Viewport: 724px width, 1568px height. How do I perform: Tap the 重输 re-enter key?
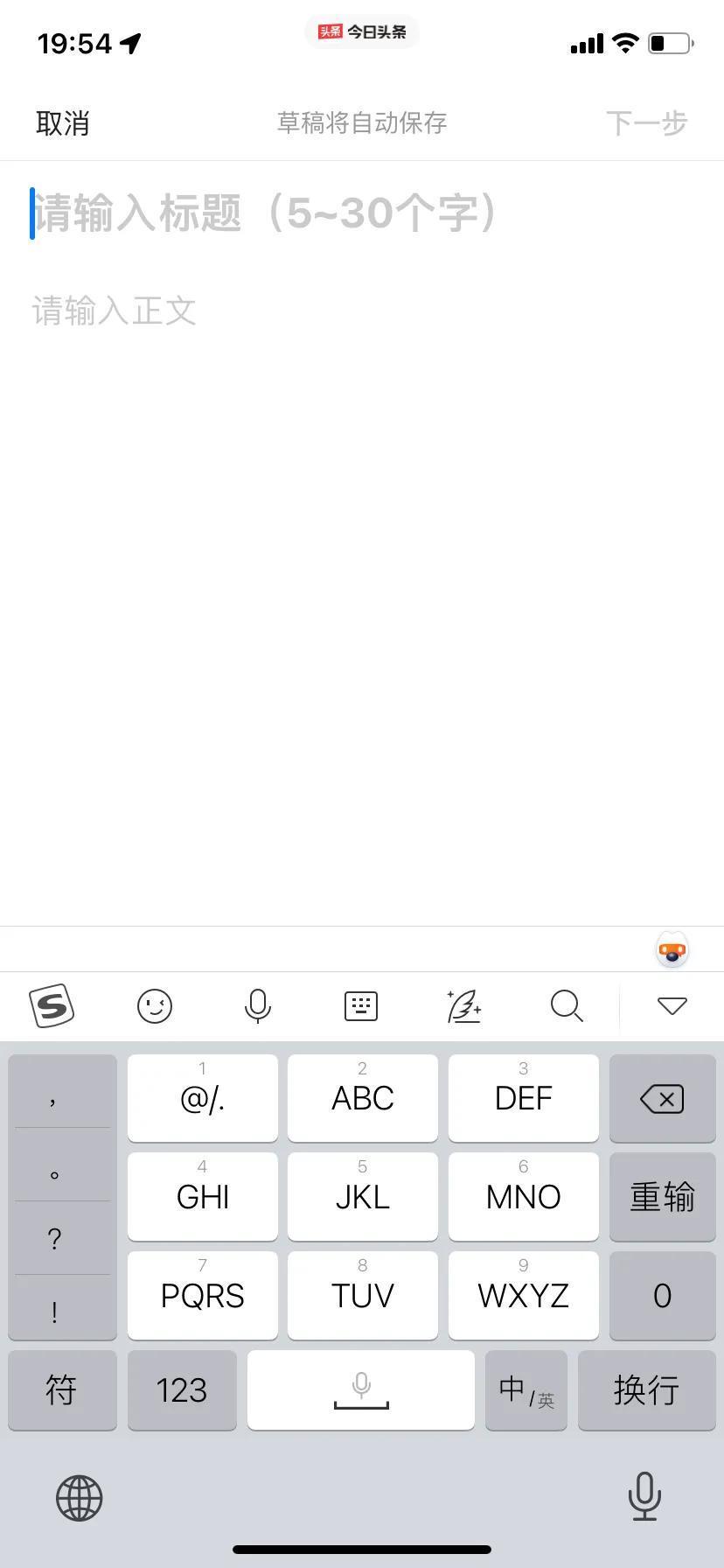coord(662,1196)
